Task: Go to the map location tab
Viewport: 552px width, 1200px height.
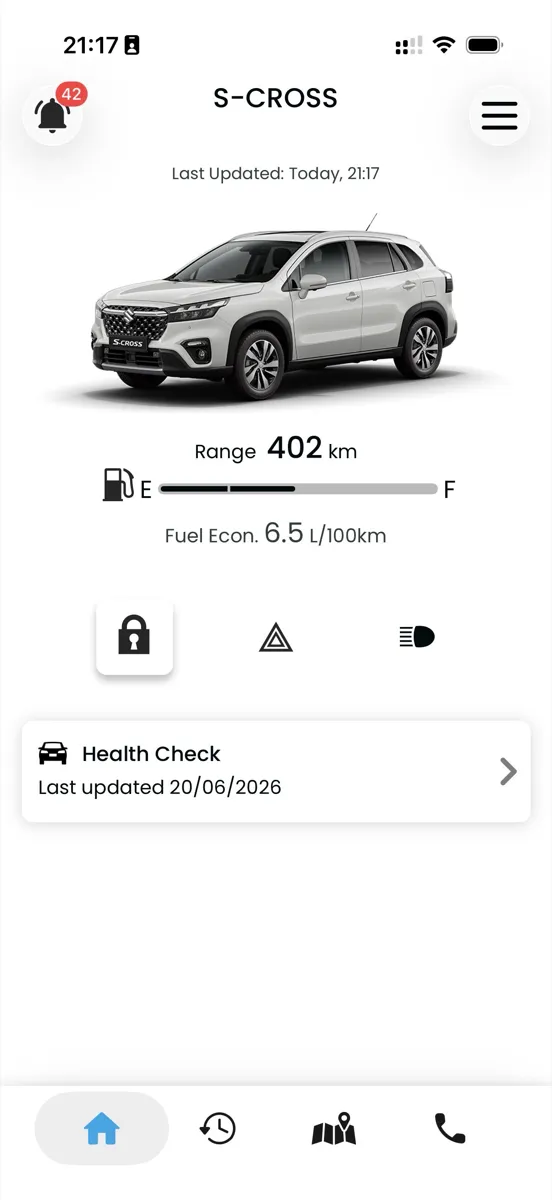Action: click(334, 1129)
